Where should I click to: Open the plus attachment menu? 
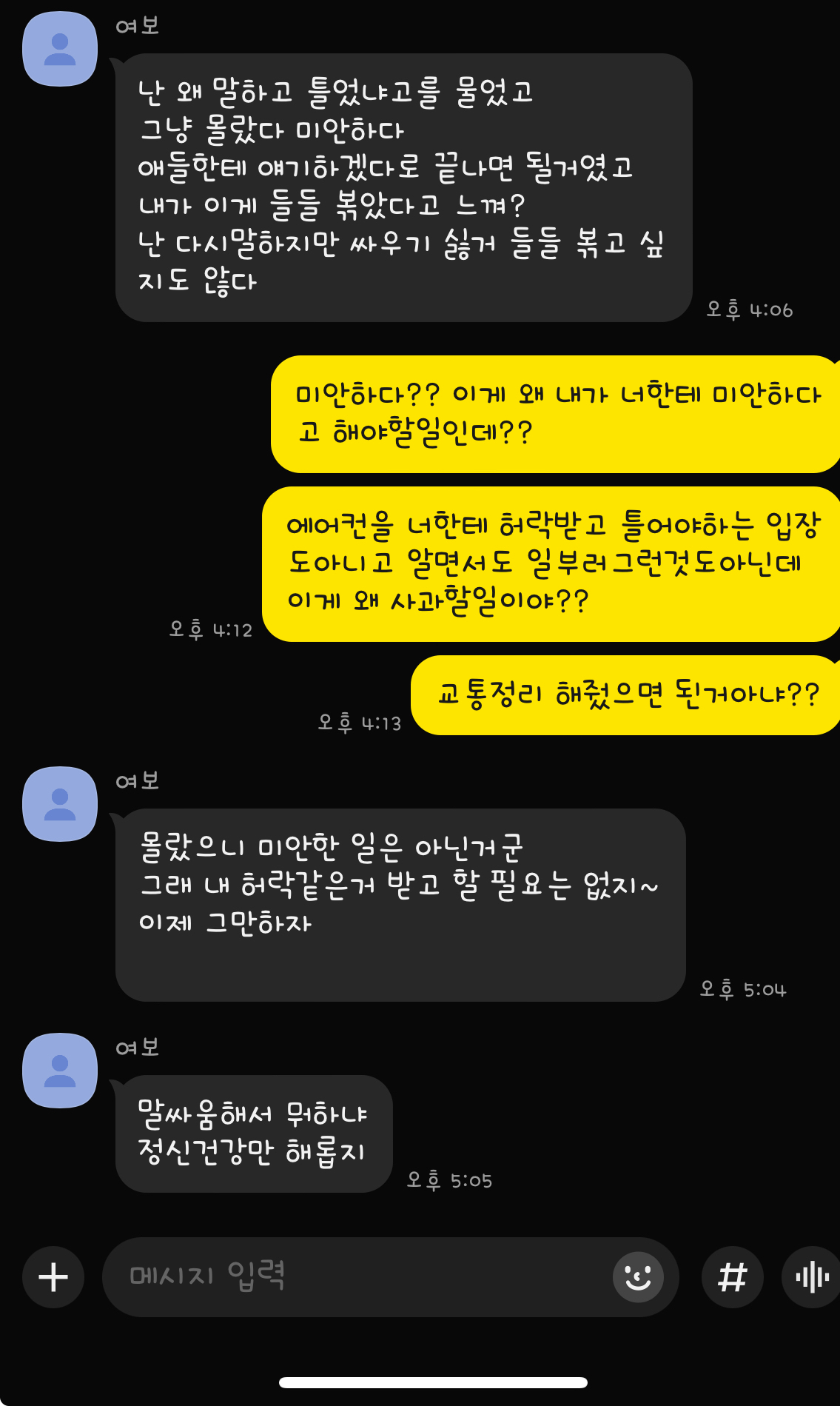(53, 1277)
